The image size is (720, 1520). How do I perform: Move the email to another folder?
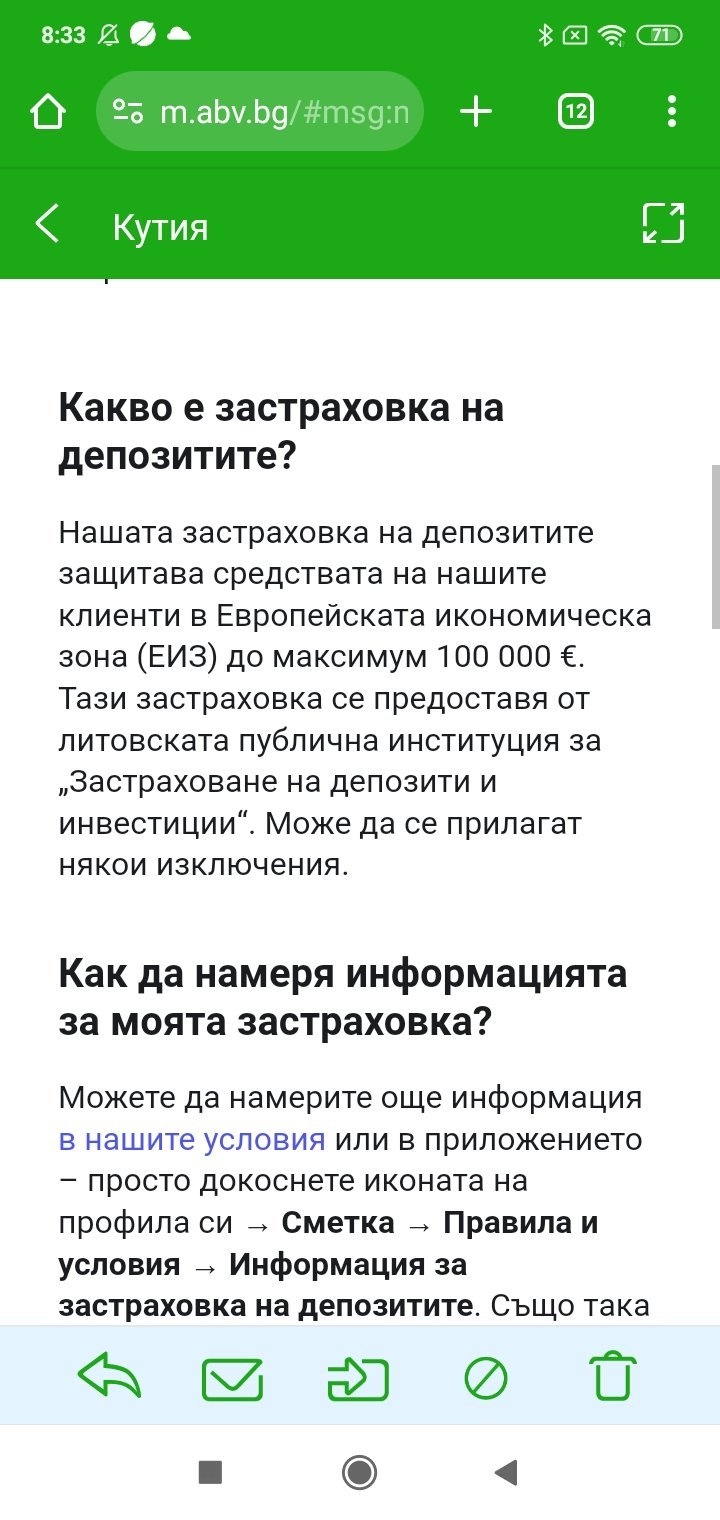click(358, 1379)
